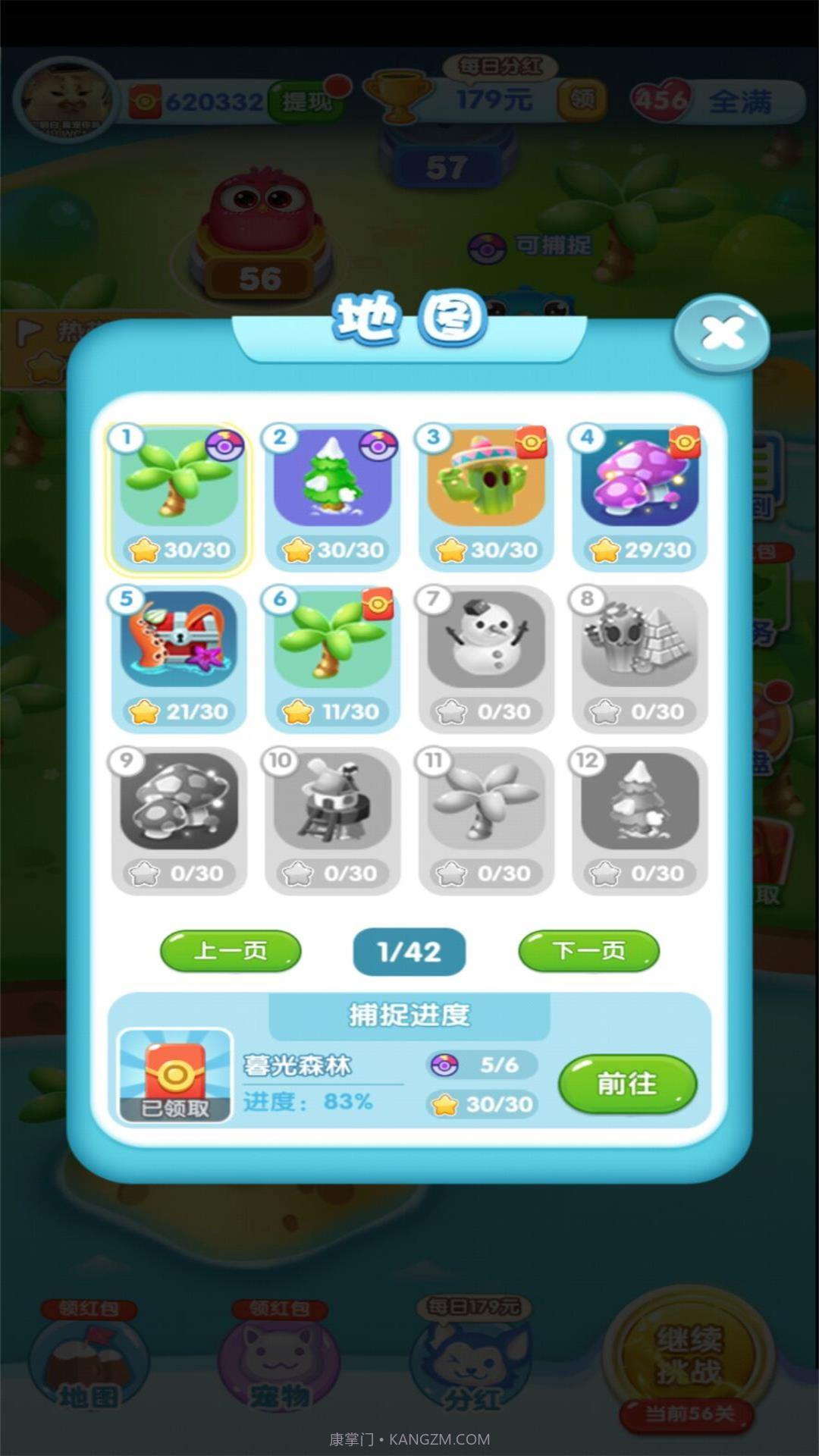This screenshot has height=1456, width=819.
Task: Go to 下一页 next page
Action: coord(588,952)
